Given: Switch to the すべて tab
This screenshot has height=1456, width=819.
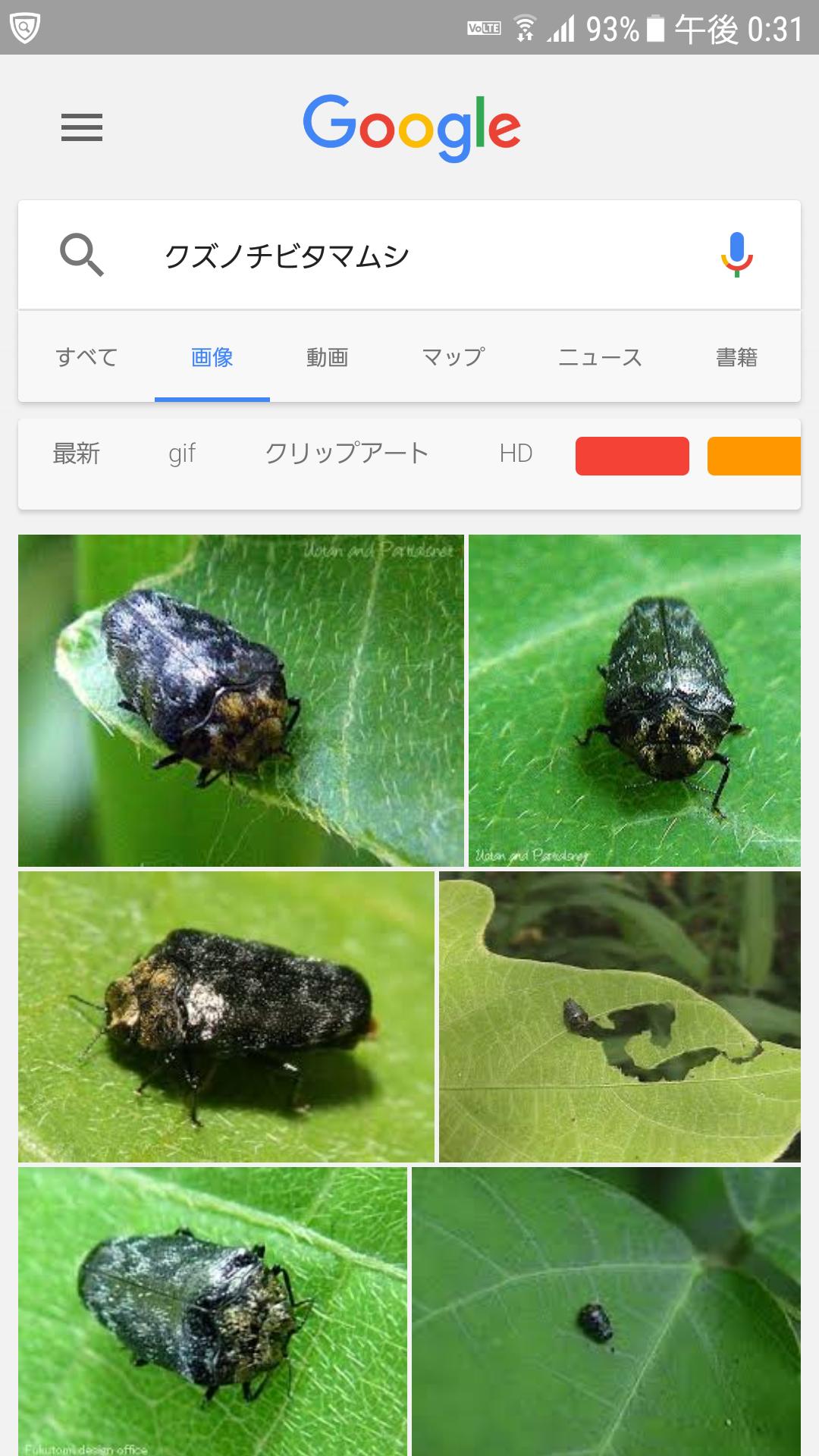Looking at the screenshot, I should point(86,357).
